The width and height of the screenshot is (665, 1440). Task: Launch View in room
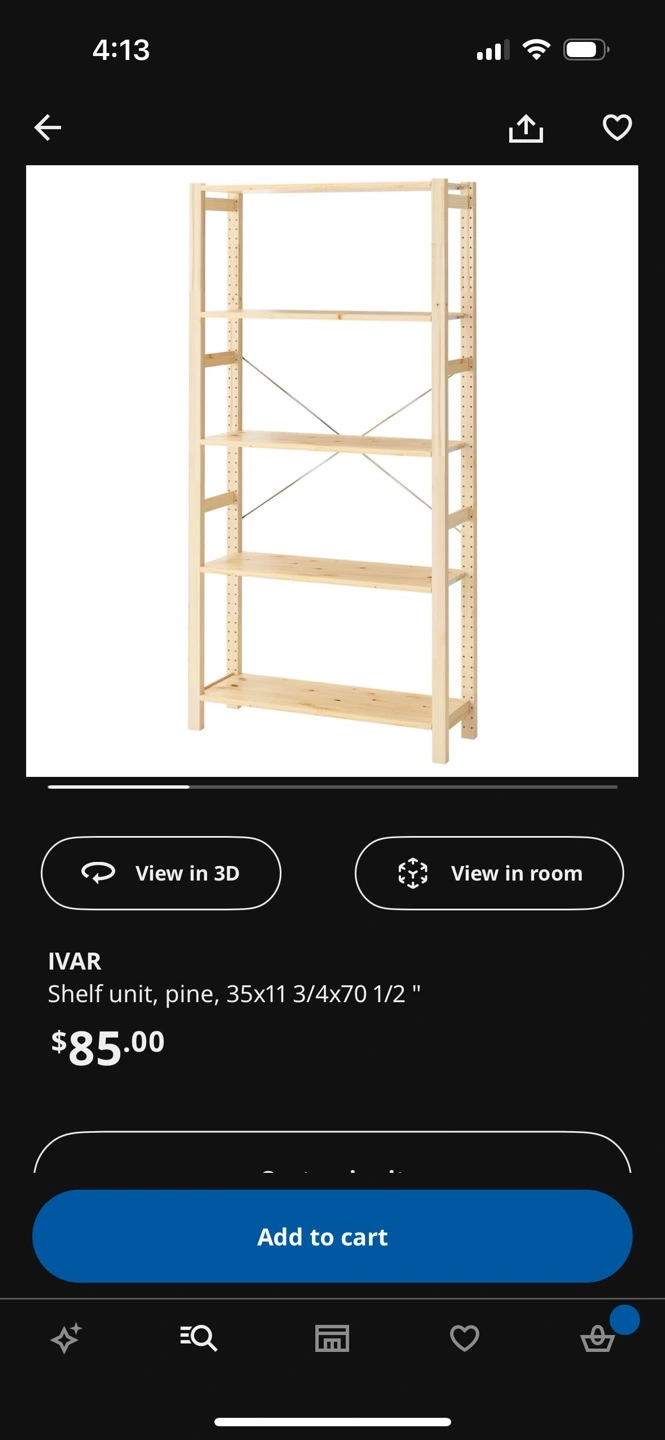(x=489, y=873)
